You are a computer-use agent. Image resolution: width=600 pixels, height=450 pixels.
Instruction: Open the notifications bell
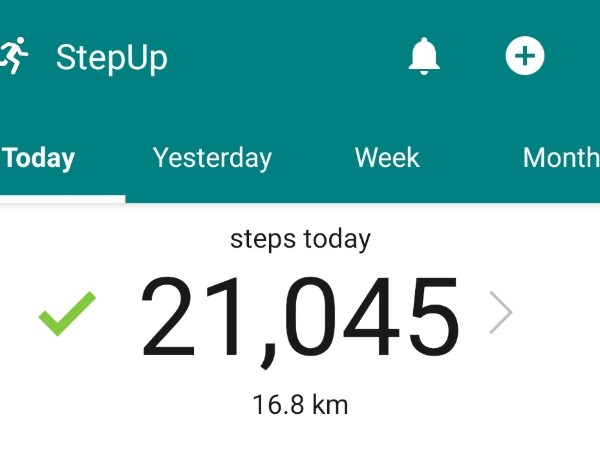(424, 56)
